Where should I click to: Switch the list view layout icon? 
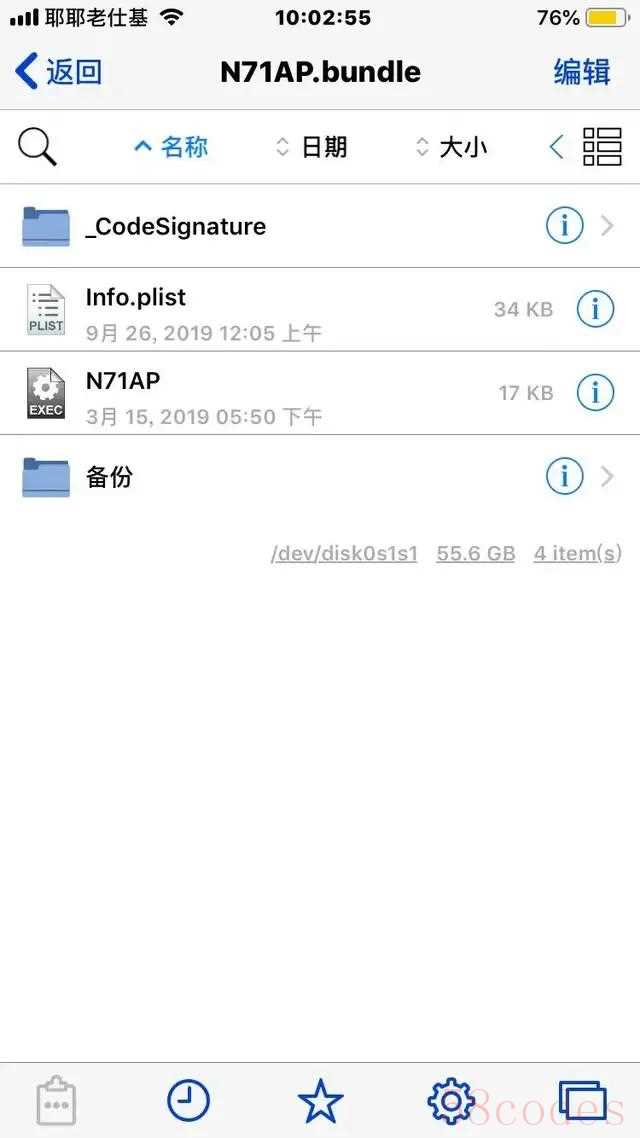(x=602, y=147)
